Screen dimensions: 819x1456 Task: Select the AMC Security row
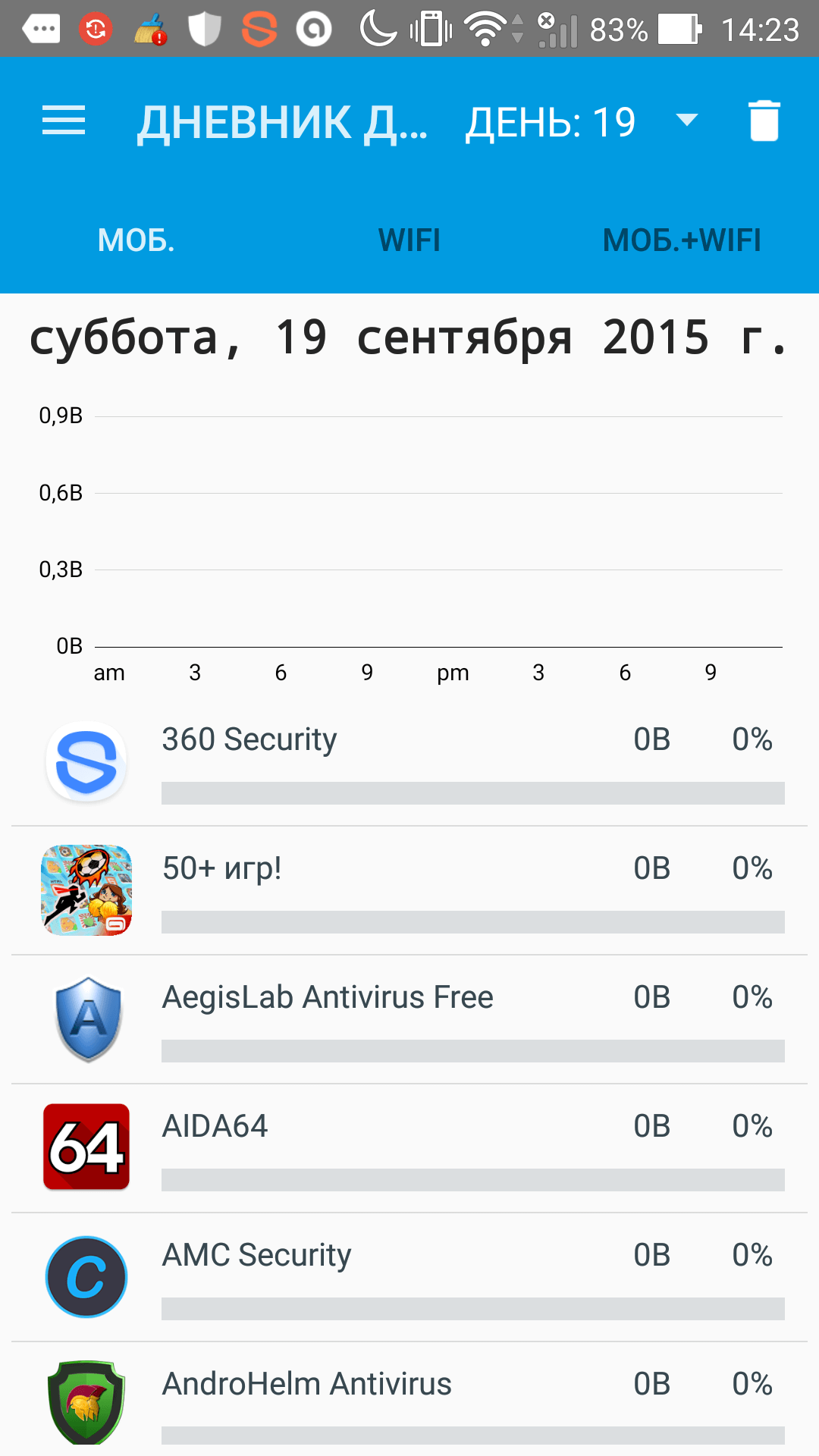tap(409, 1277)
